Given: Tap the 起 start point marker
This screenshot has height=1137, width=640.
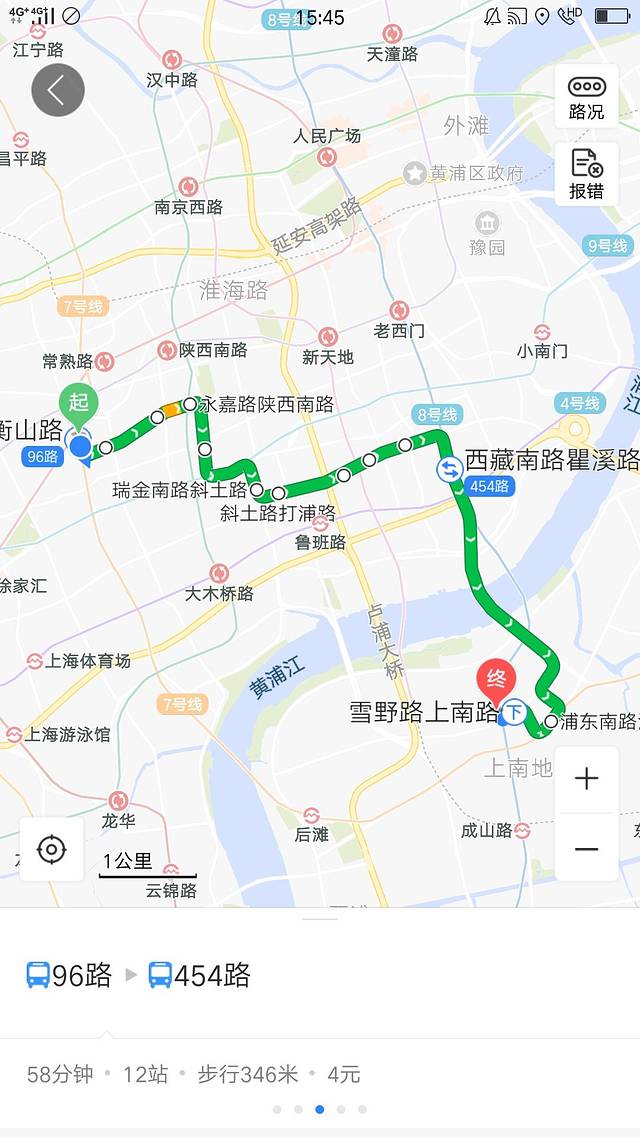Looking at the screenshot, I should pos(78,403).
